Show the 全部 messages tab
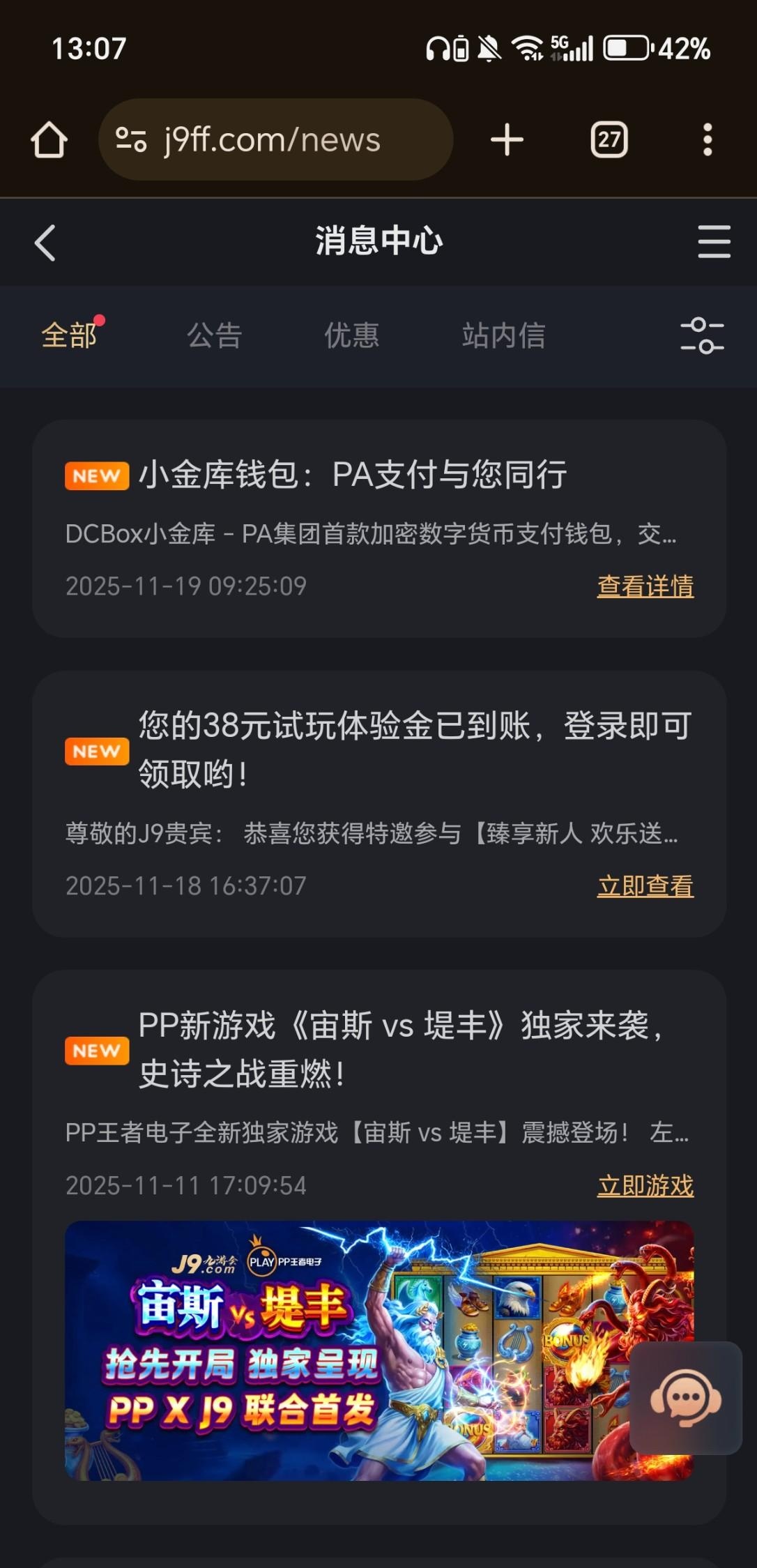 pyautogui.click(x=70, y=335)
